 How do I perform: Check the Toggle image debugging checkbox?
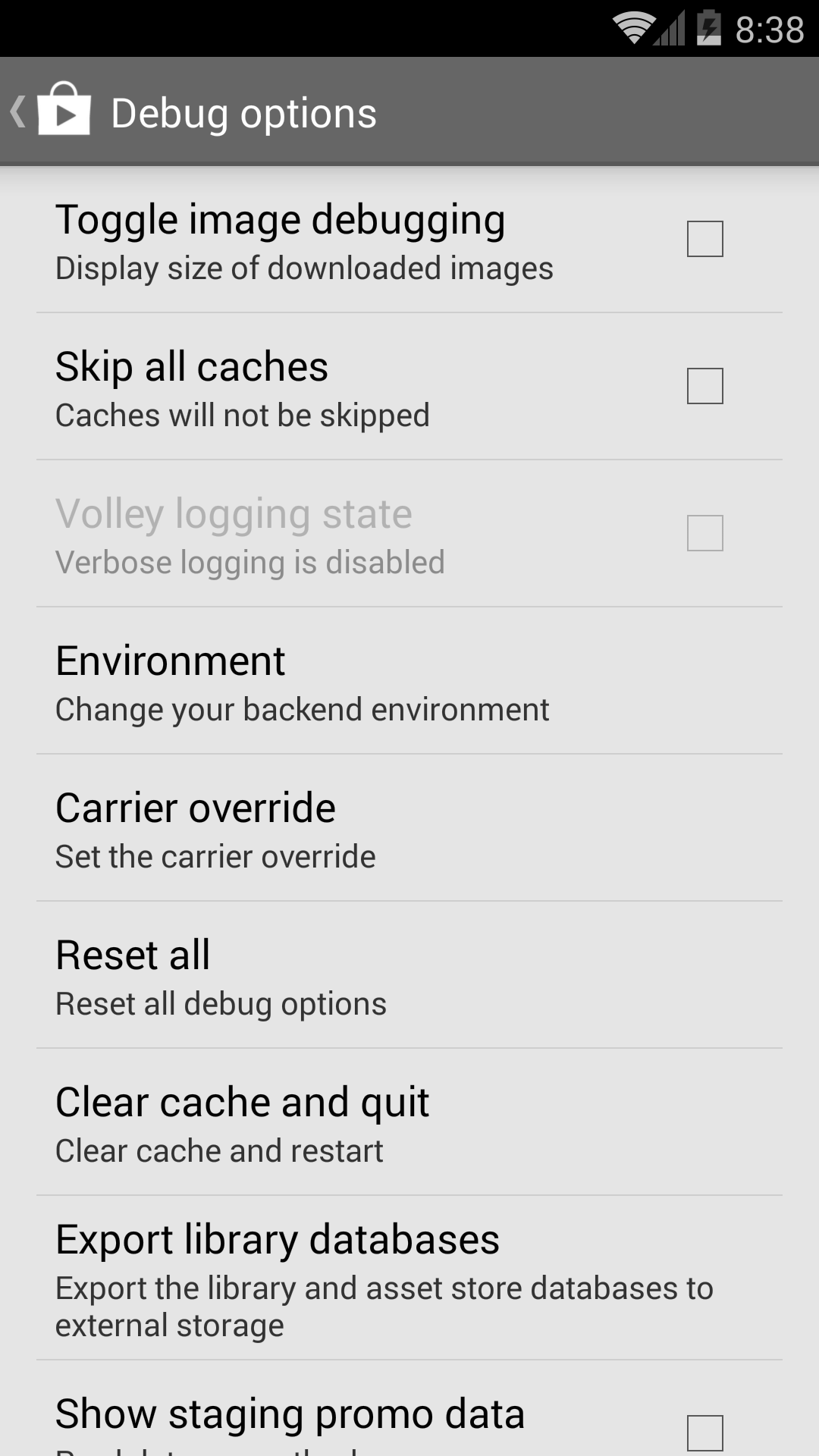[x=704, y=239]
